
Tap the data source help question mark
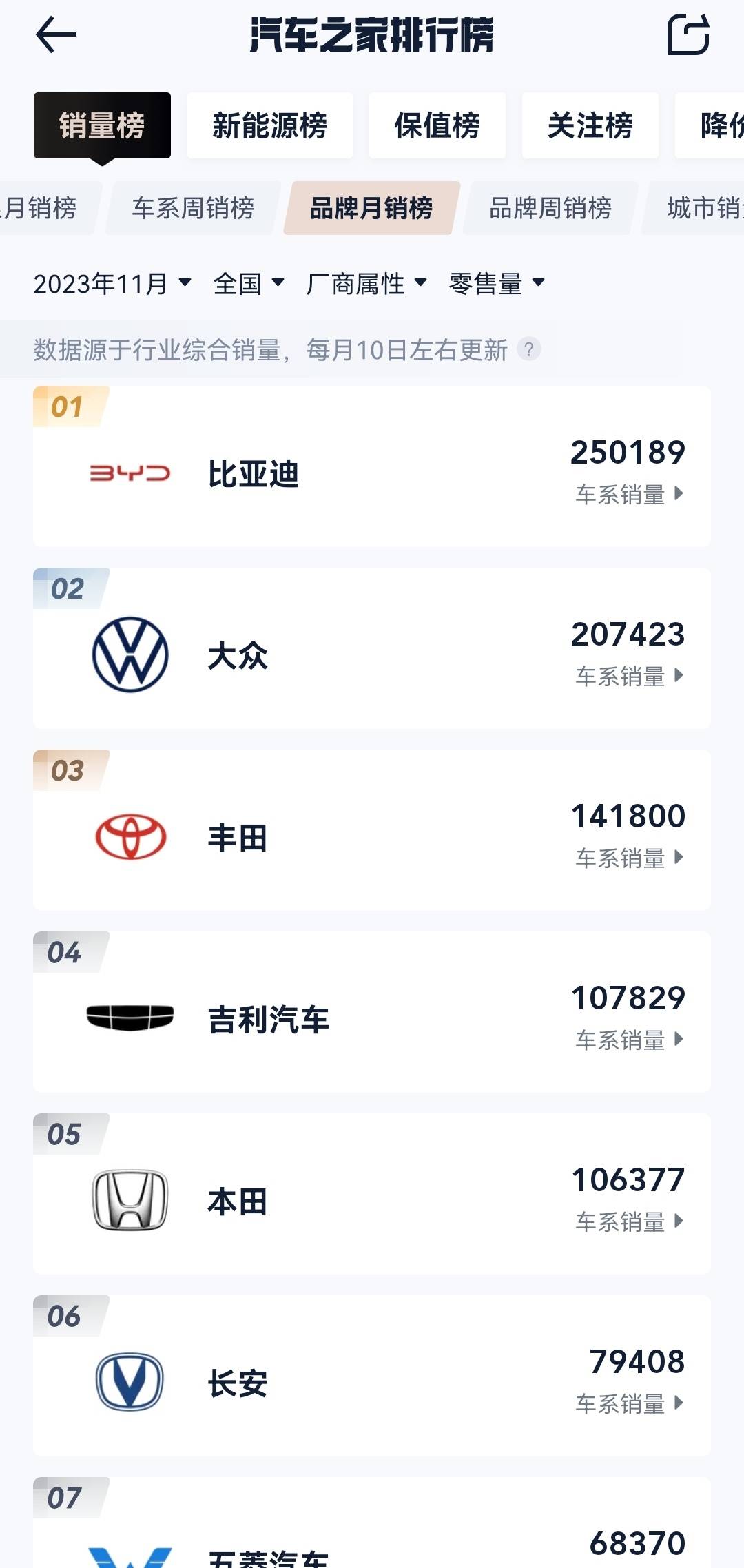(528, 349)
